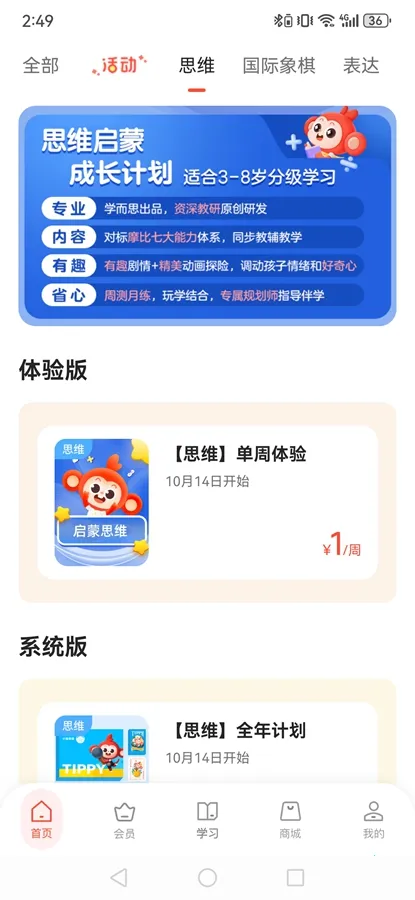The width and height of the screenshot is (415, 900).
Task: Open the 【思维】全年计划 course card
Action: point(207,742)
